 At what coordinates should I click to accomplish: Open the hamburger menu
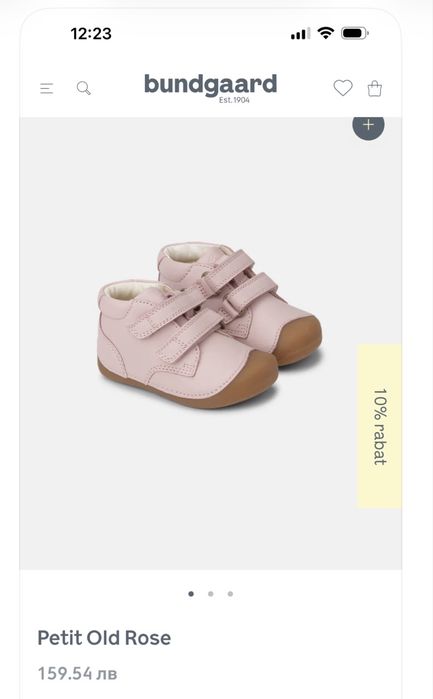pyautogui.click(x=46, y=88)
